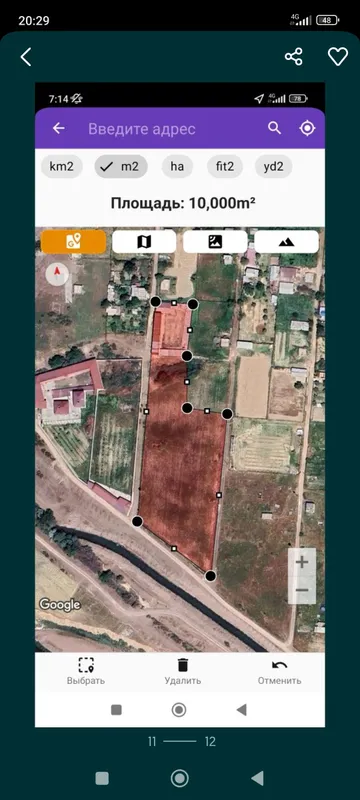Tap the system home button

point(179,778)
